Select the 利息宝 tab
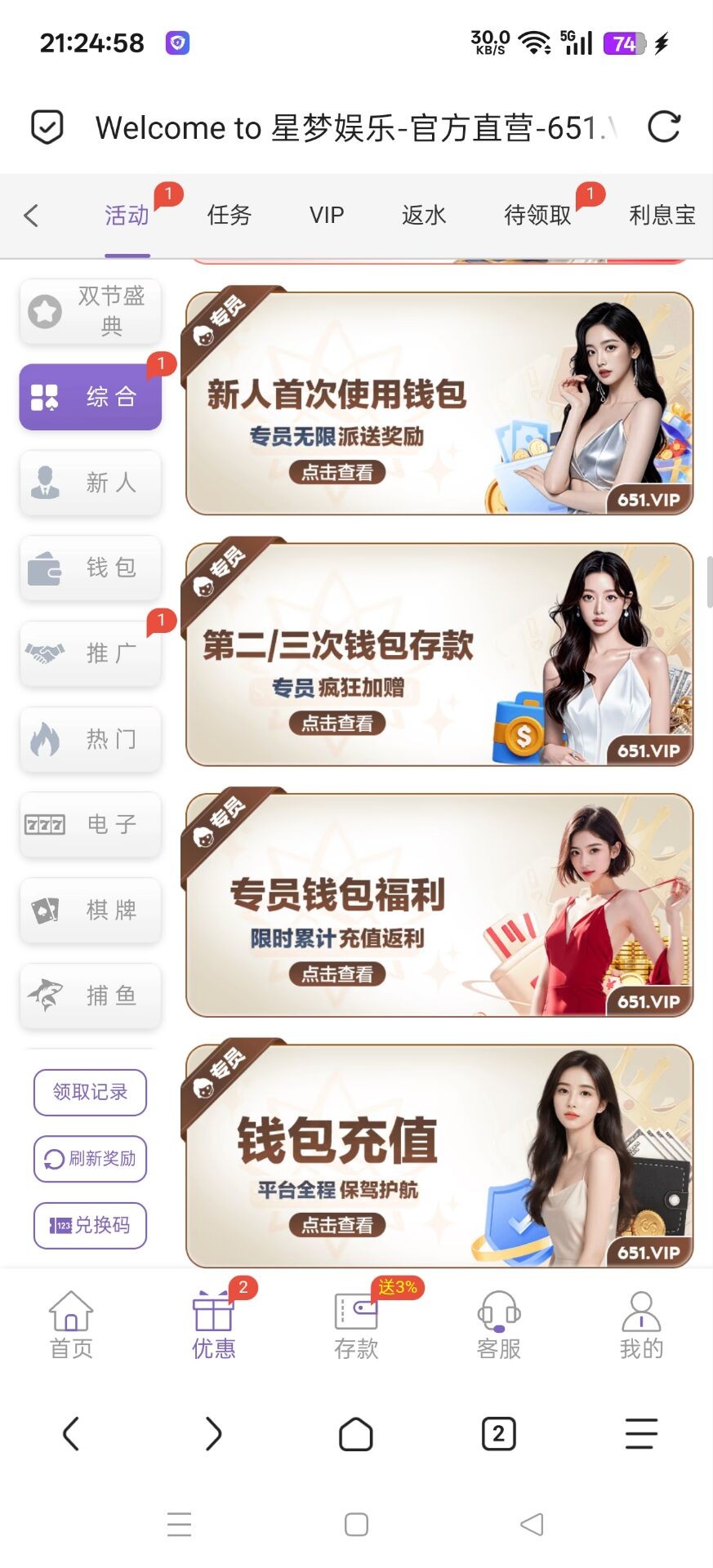The height and width of the screenshot is (1568, 713). (x=662, y=216)
